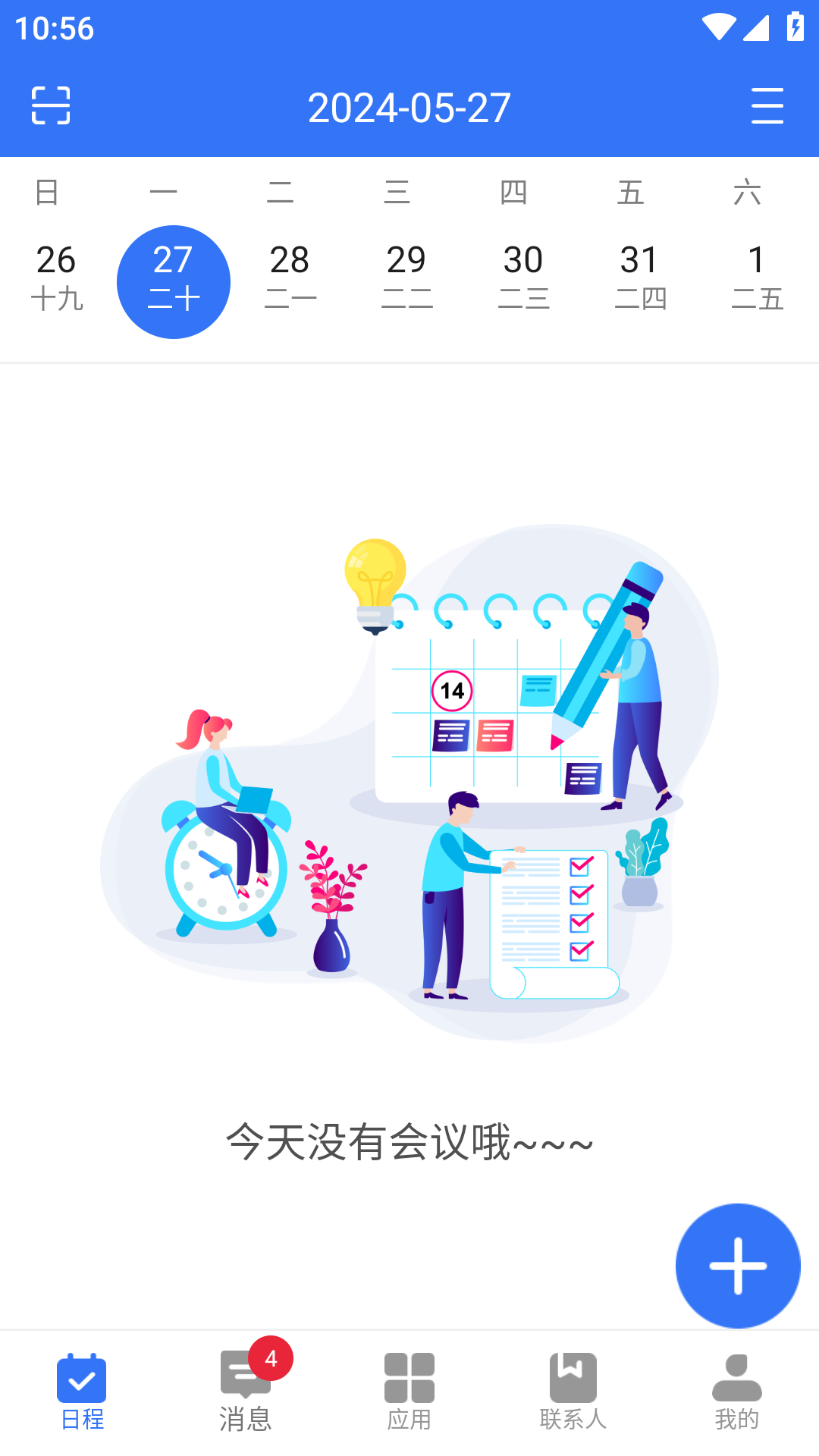This screenshot has width=819, height=1456.
Task: Switch to the 应用 tab
Action: pos(409,1391)
